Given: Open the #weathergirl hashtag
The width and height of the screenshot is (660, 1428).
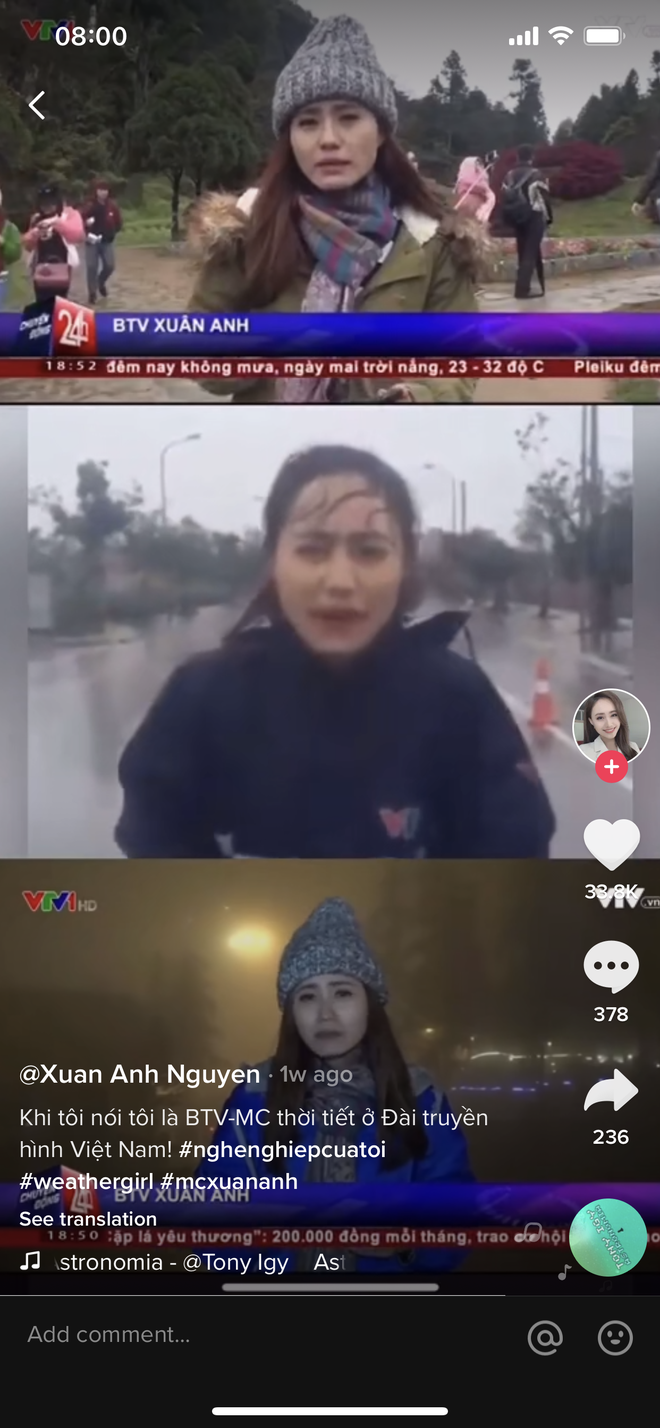Looking at the screenshot, I should click(86, 1181).
